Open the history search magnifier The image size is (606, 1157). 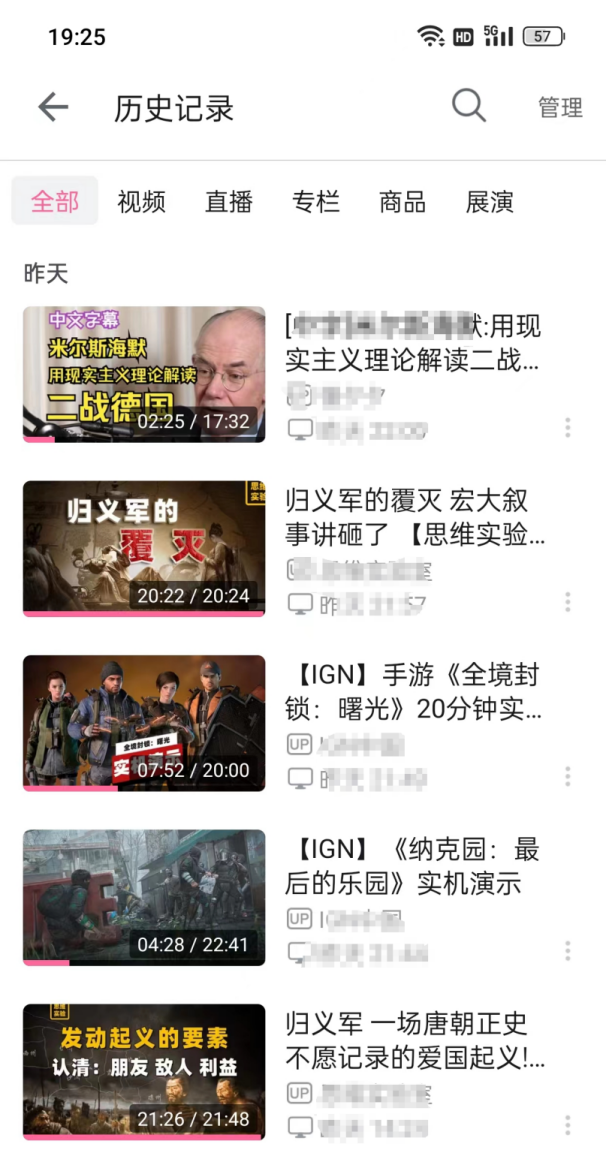click(468, 105)
